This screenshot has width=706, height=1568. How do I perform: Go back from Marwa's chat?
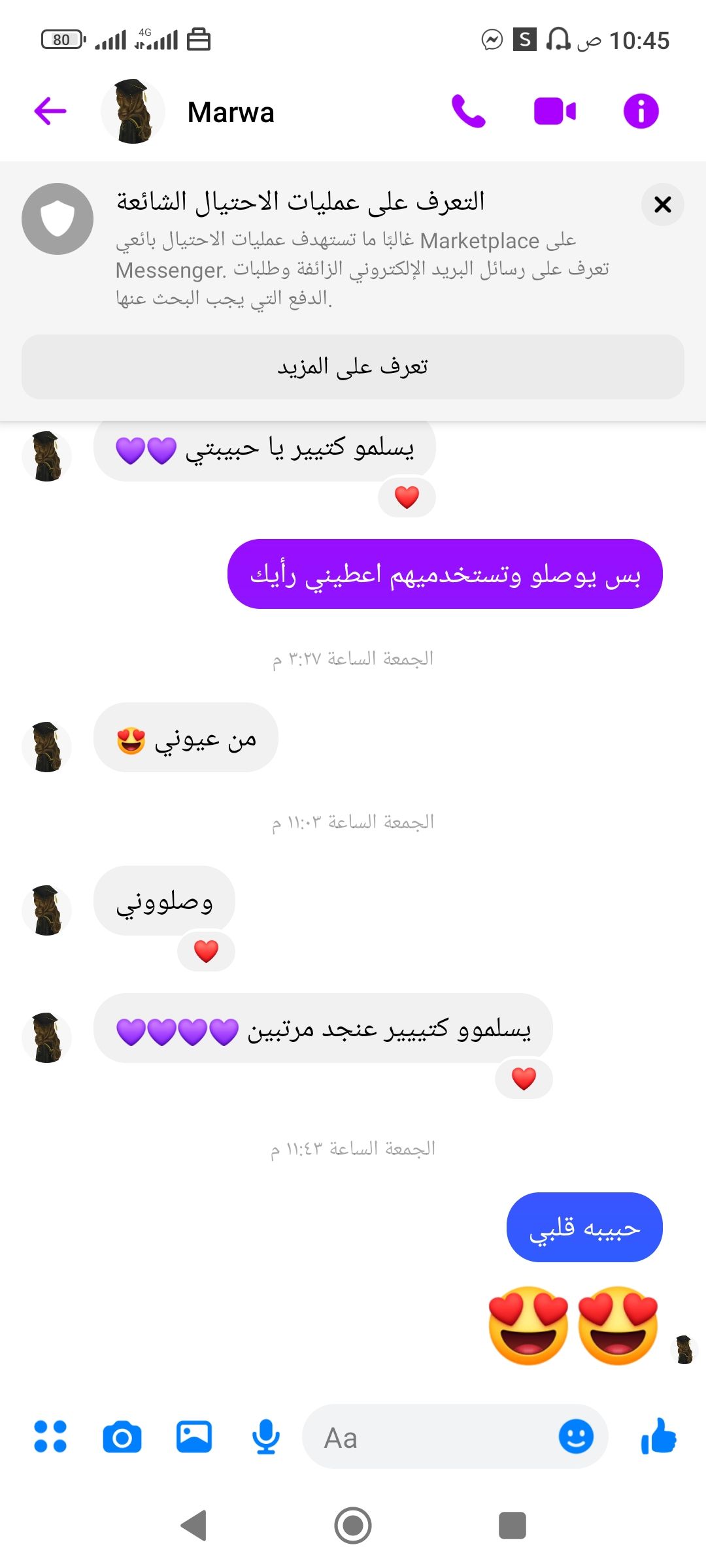pos(50,111)
